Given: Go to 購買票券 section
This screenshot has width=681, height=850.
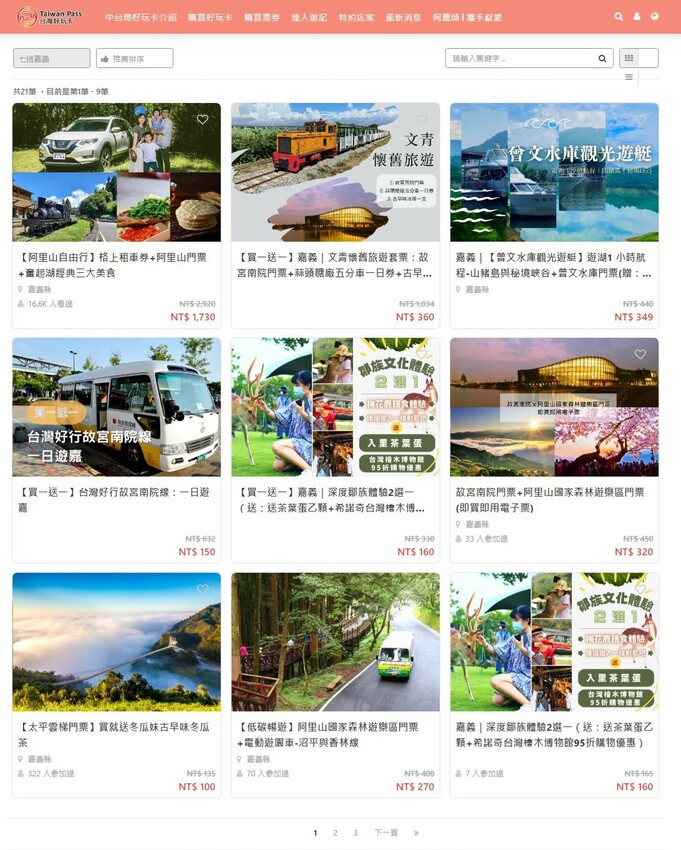Looking at the screenshot, I should 260,17.
